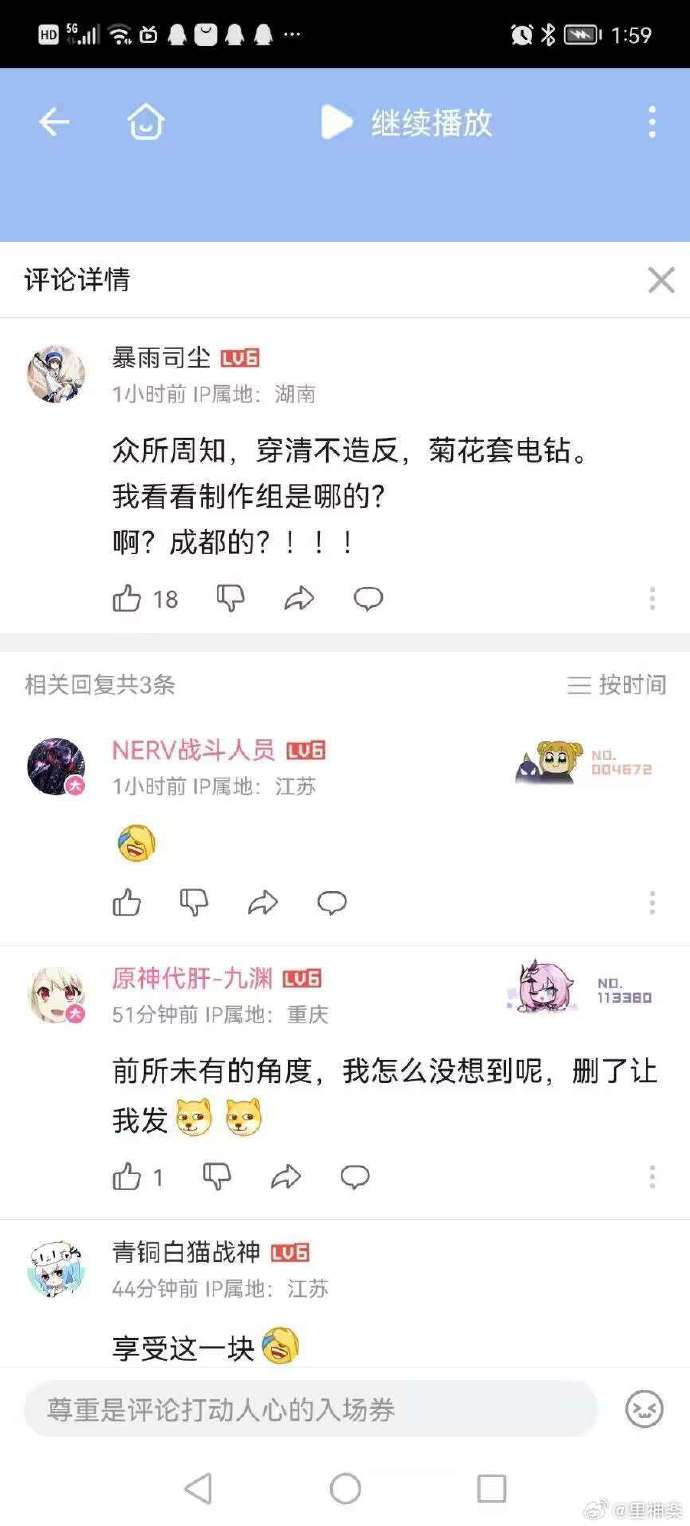Like NERV战斗人员's reply
The height and width of the screenshot is (1526, 690).
click(128, 903)
